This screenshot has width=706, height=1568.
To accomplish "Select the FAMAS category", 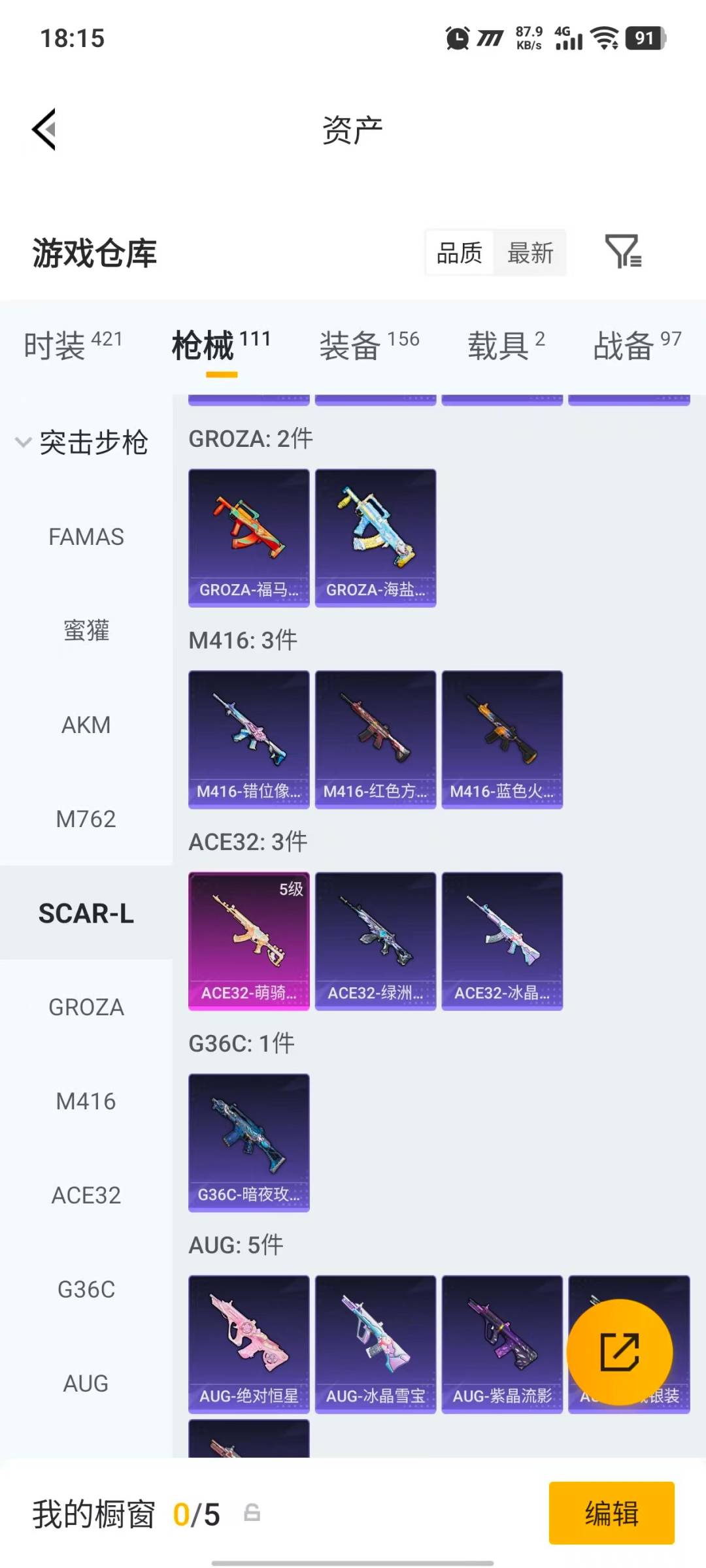I will 86,537.
